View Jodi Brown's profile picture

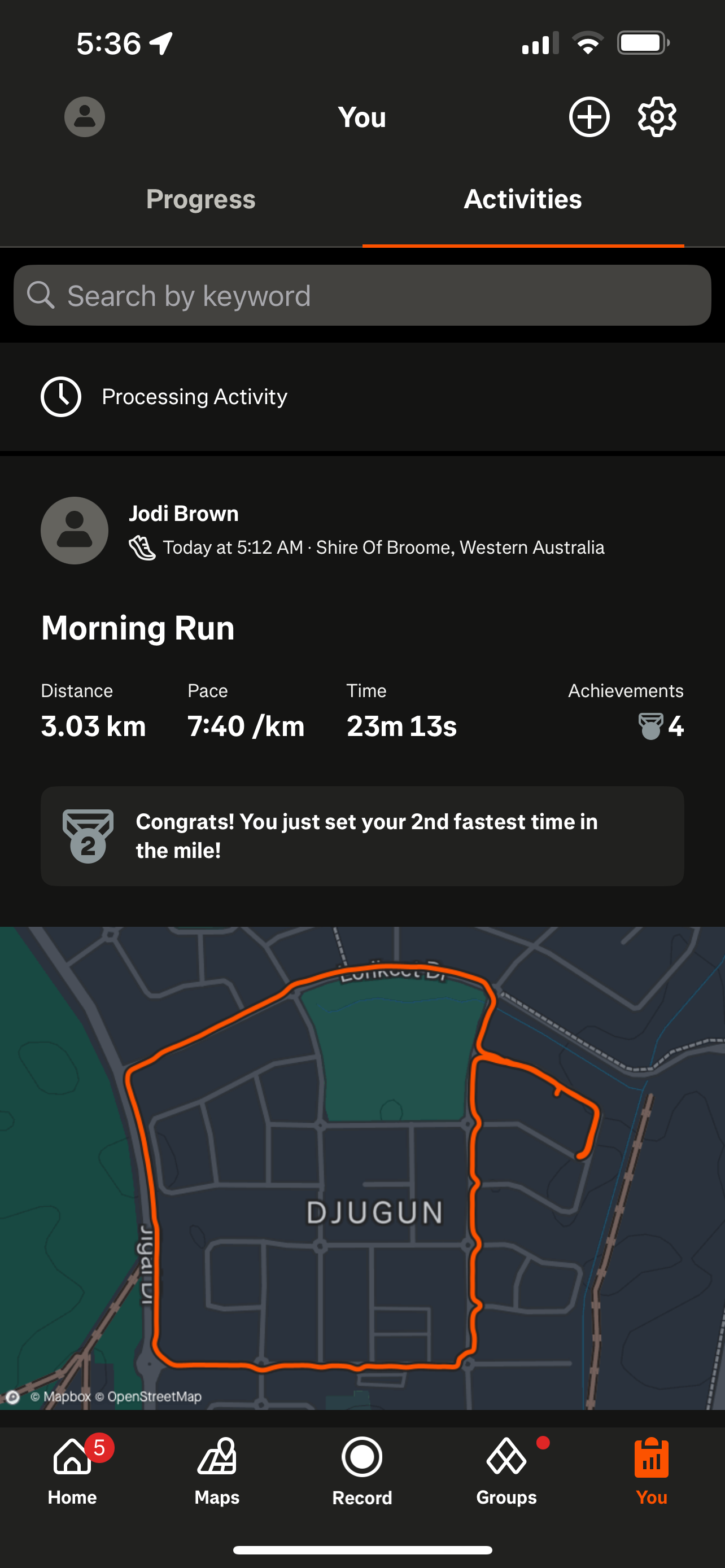tap(75, 530)
